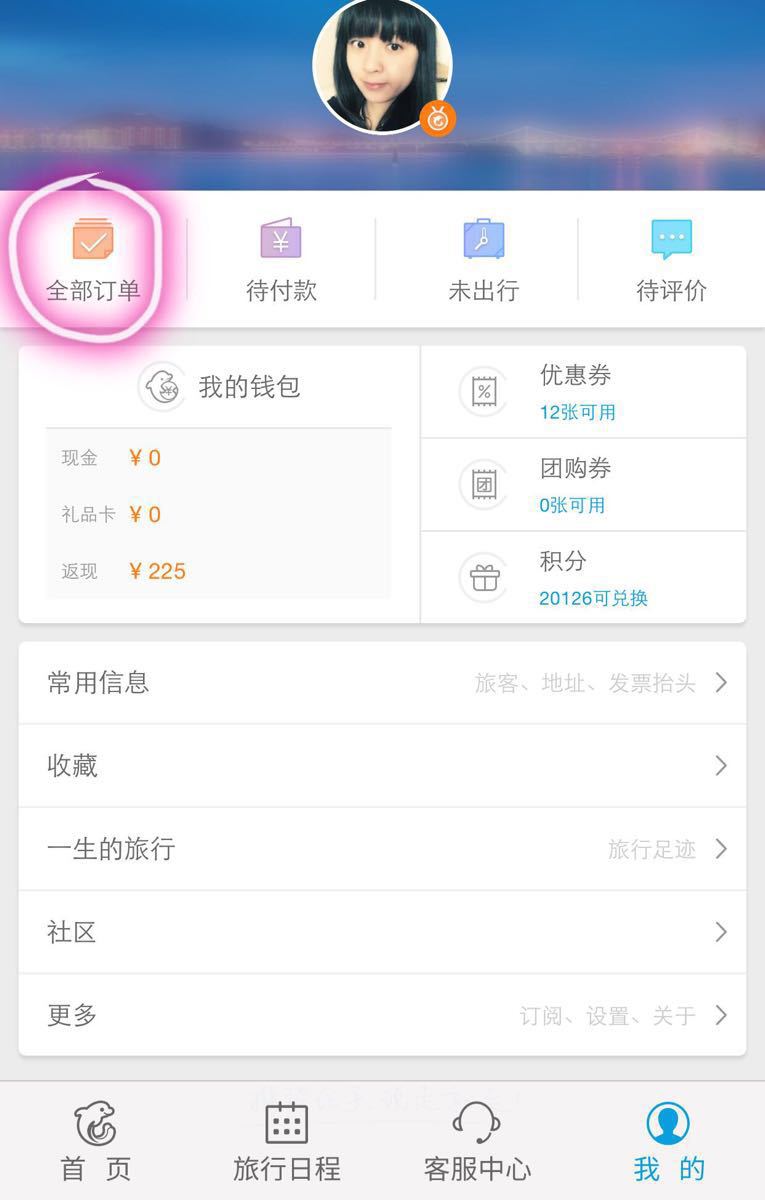Select the 我的 tab
765x1200 pixels.
pos(668,1142)
